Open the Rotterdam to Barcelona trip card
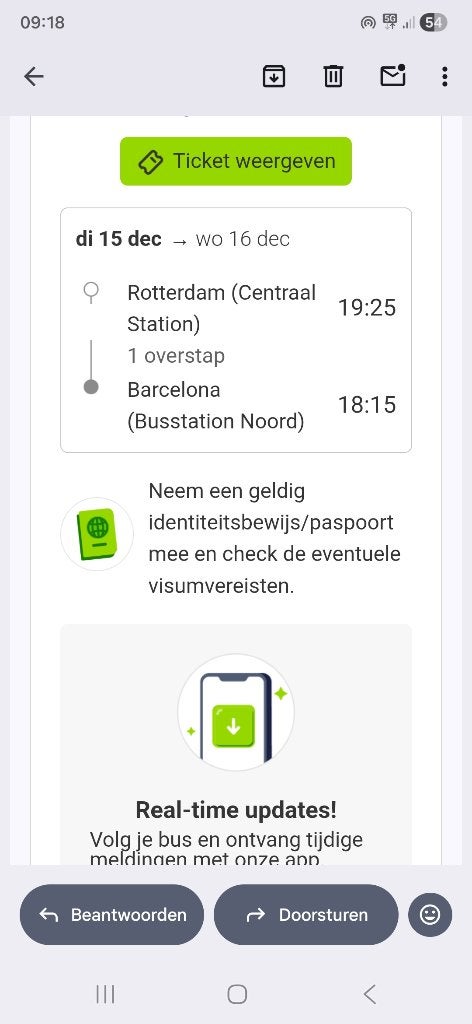 (236, 330)
